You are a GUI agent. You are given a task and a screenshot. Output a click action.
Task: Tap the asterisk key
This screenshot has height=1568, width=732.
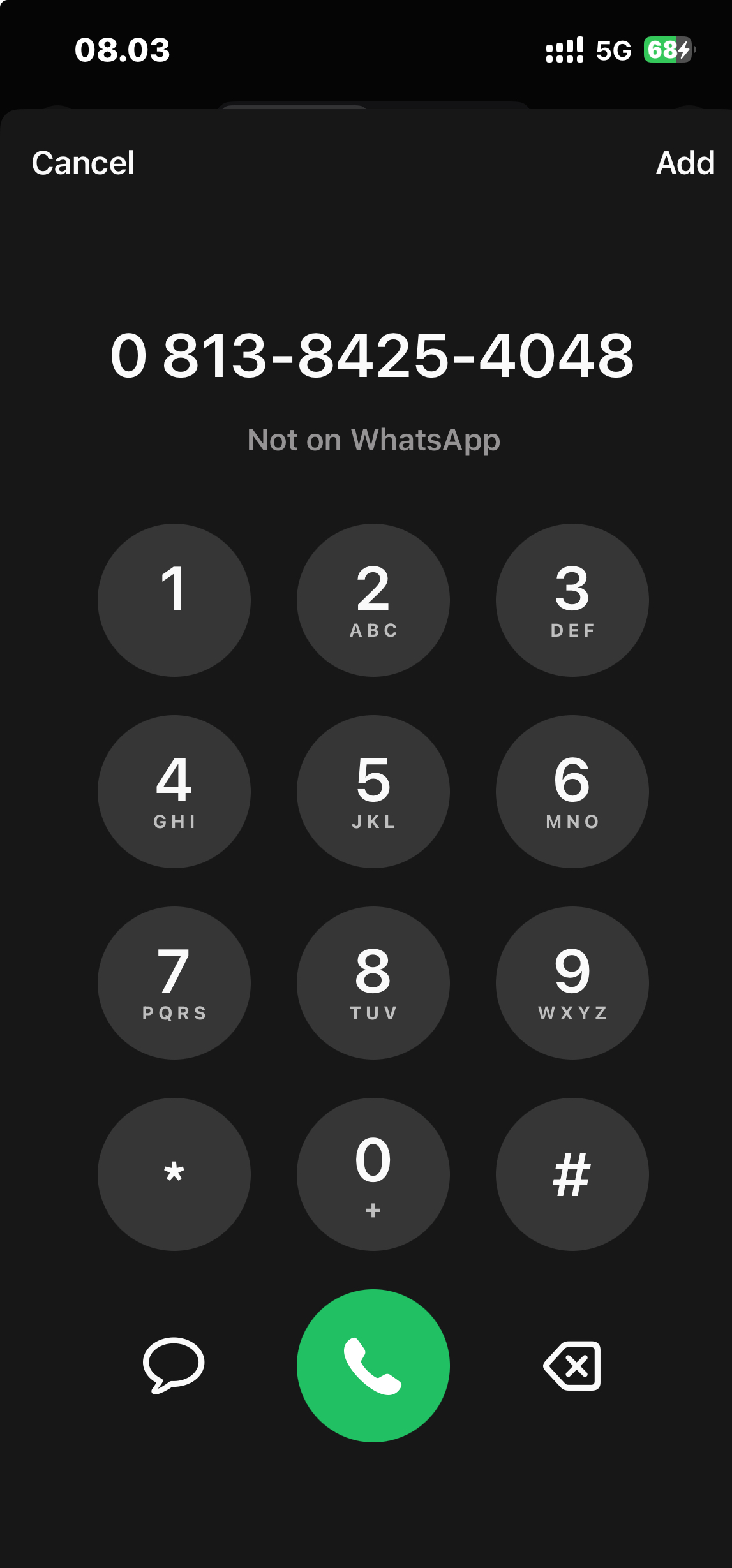[174, 1174]
